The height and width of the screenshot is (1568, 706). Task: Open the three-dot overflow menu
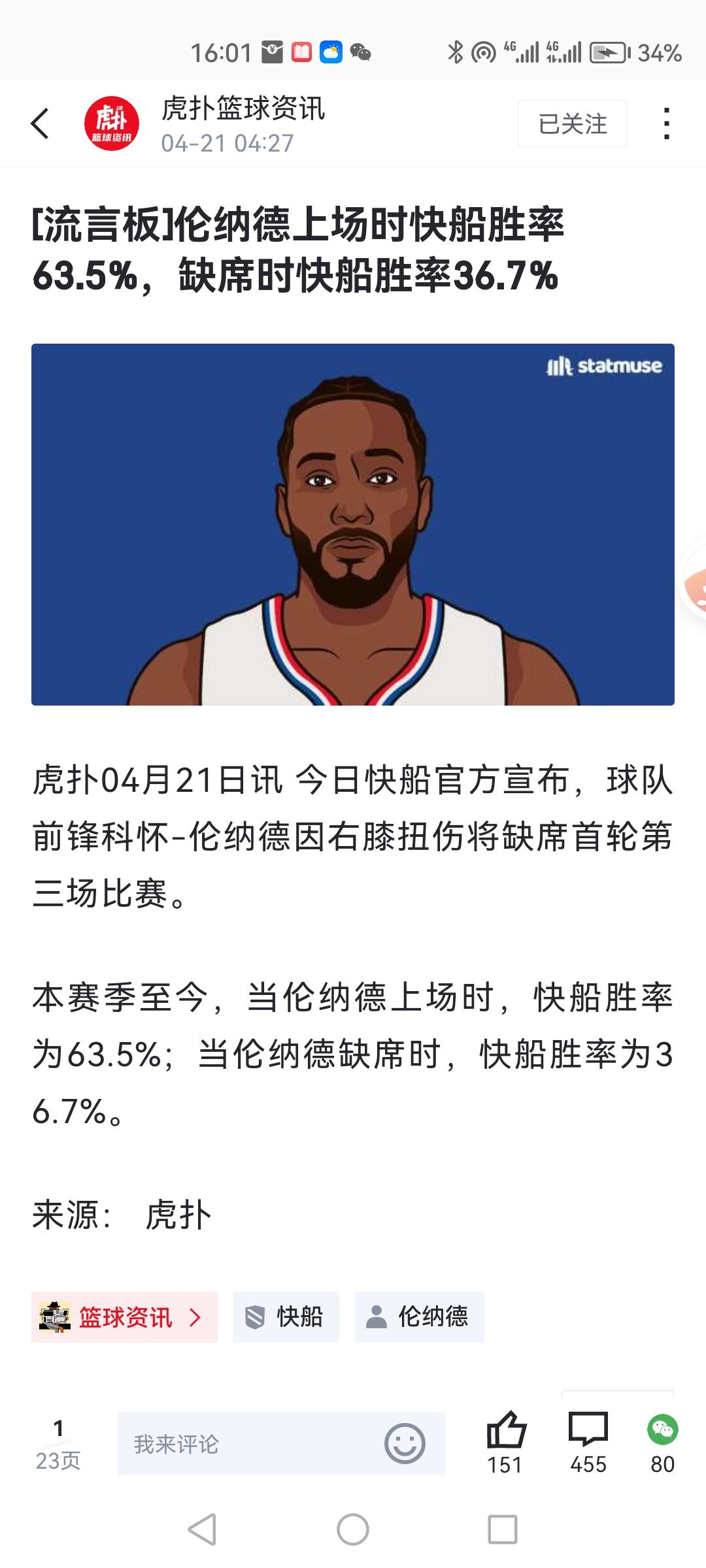(x=665, y=123)
